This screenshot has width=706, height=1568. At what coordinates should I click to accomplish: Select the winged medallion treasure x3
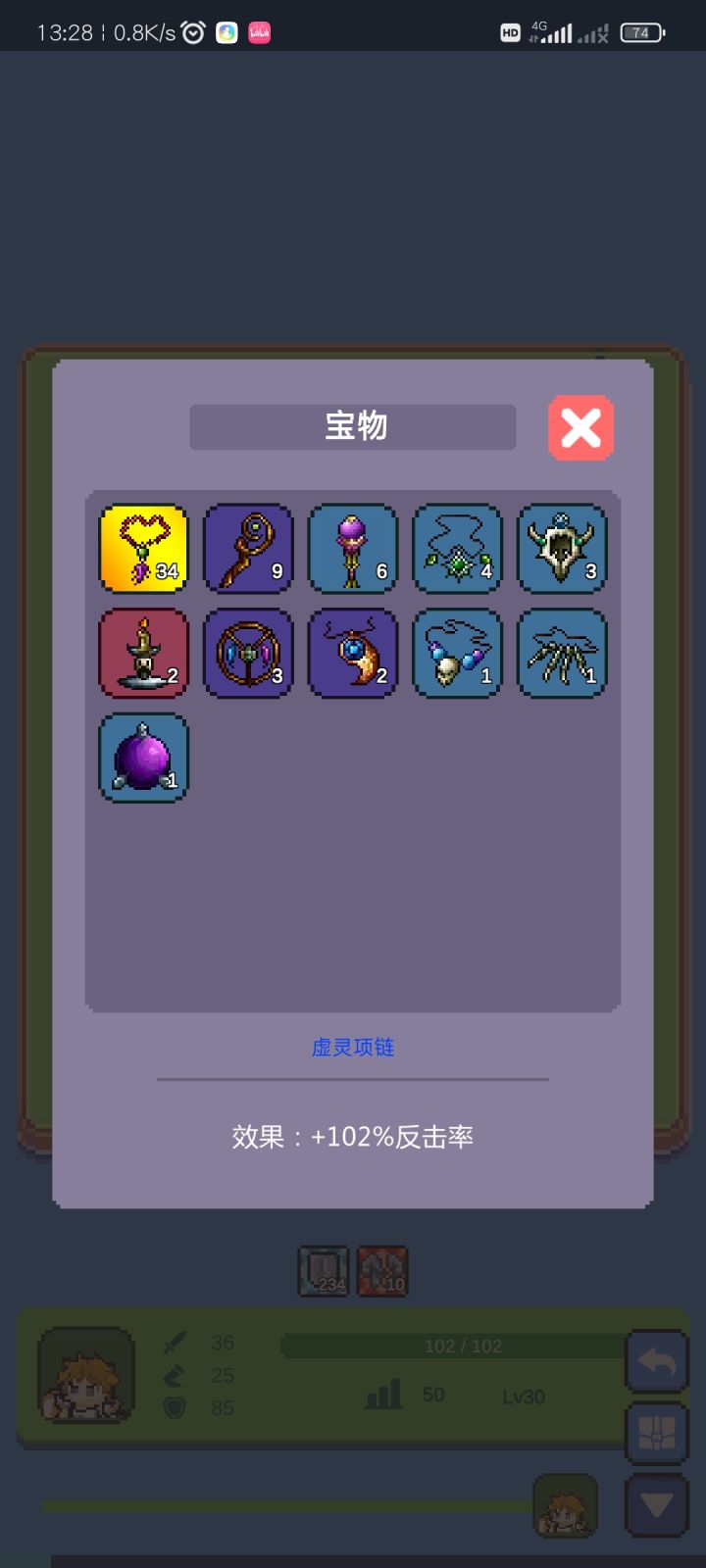click(248, 653)
